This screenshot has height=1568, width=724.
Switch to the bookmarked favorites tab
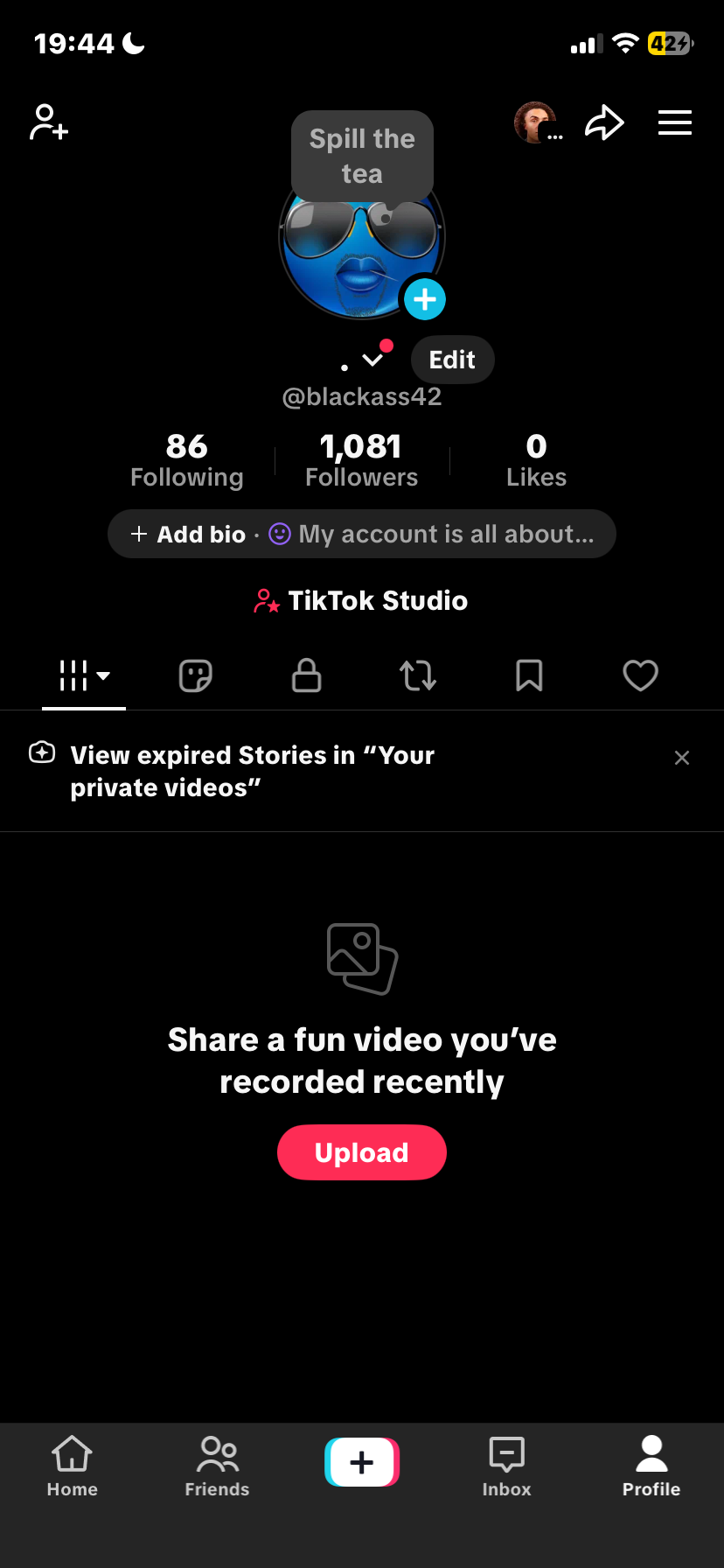pyautogui.click(x=529, y=675)
